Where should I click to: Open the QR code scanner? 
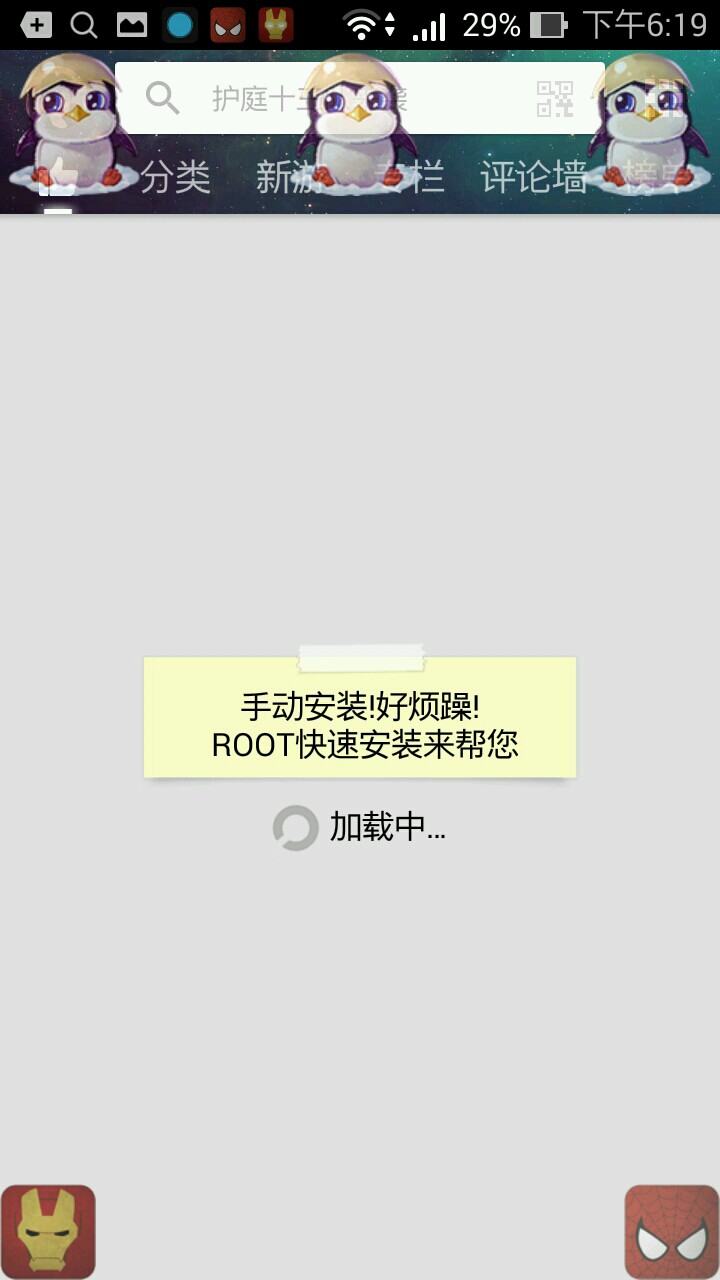click(x=555, y=98)
